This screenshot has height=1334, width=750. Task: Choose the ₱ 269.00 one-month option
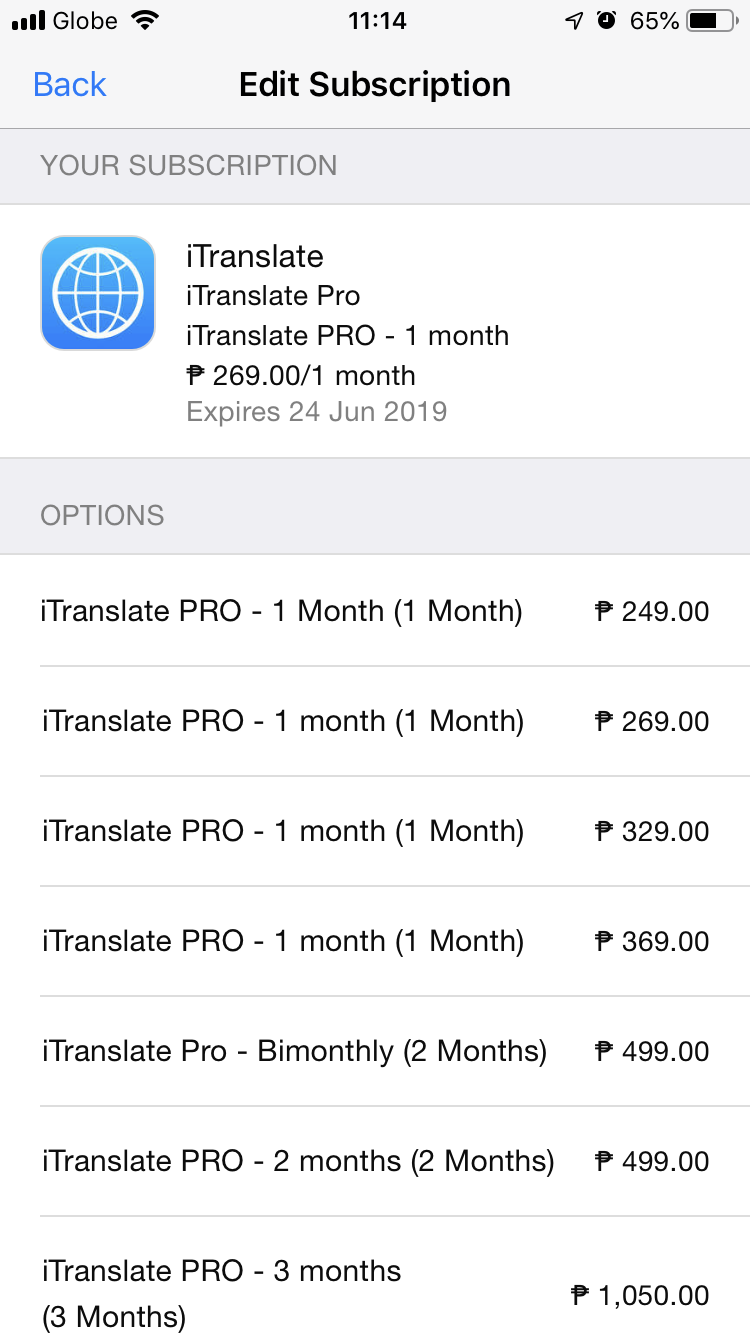click(x=375, y=721)
